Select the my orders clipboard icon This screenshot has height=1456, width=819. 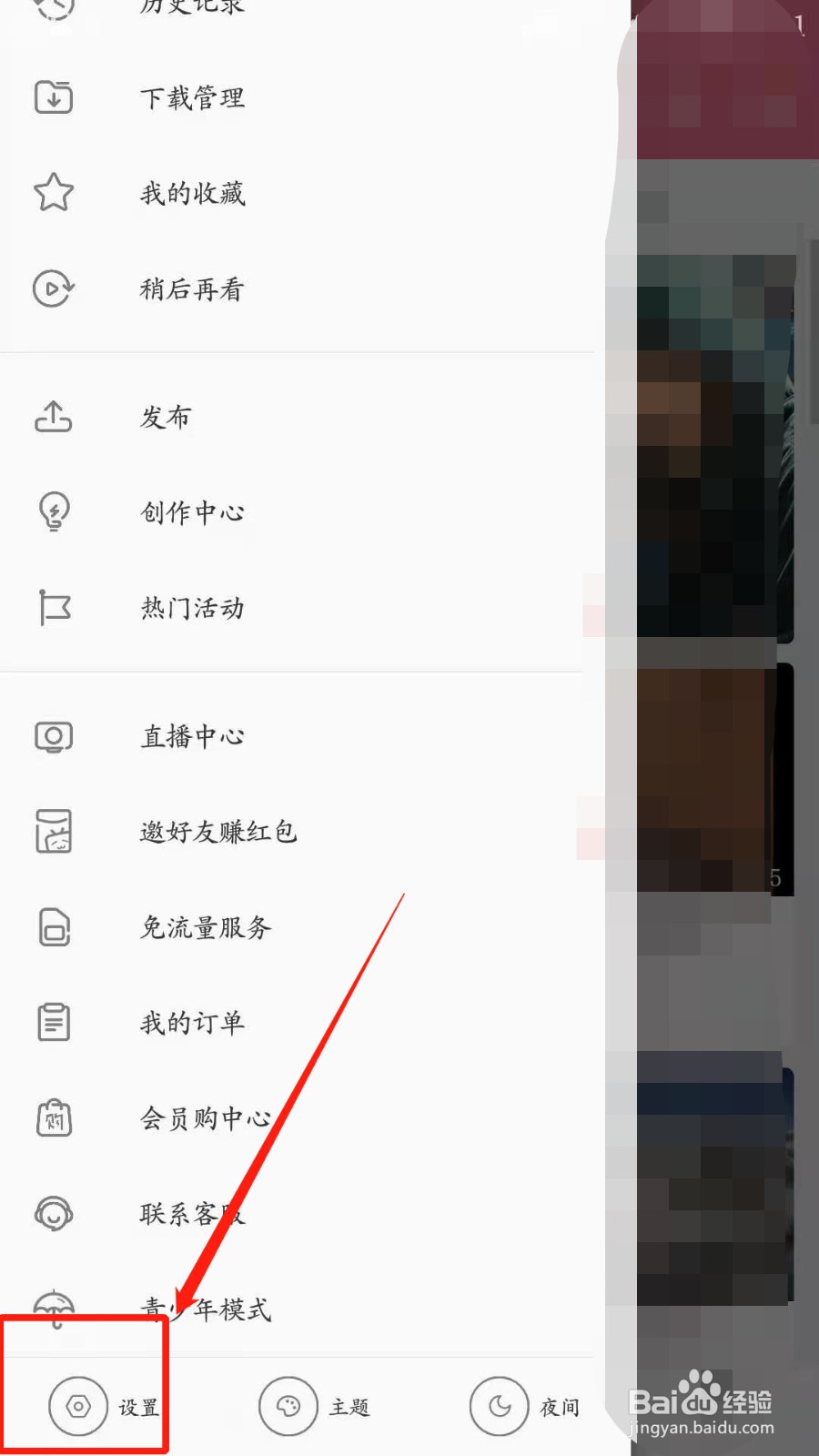point(54,1022)
